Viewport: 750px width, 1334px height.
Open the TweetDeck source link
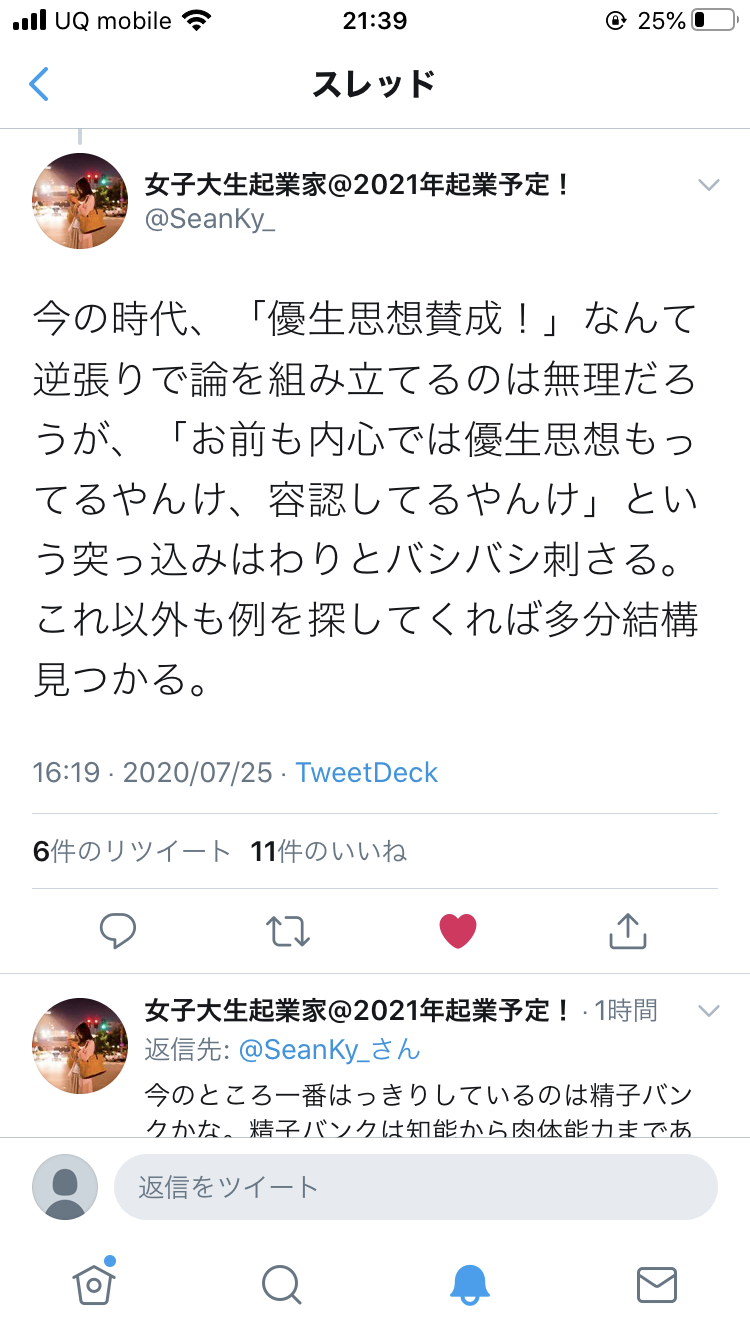pyautogui.click(x=367, y=773)
